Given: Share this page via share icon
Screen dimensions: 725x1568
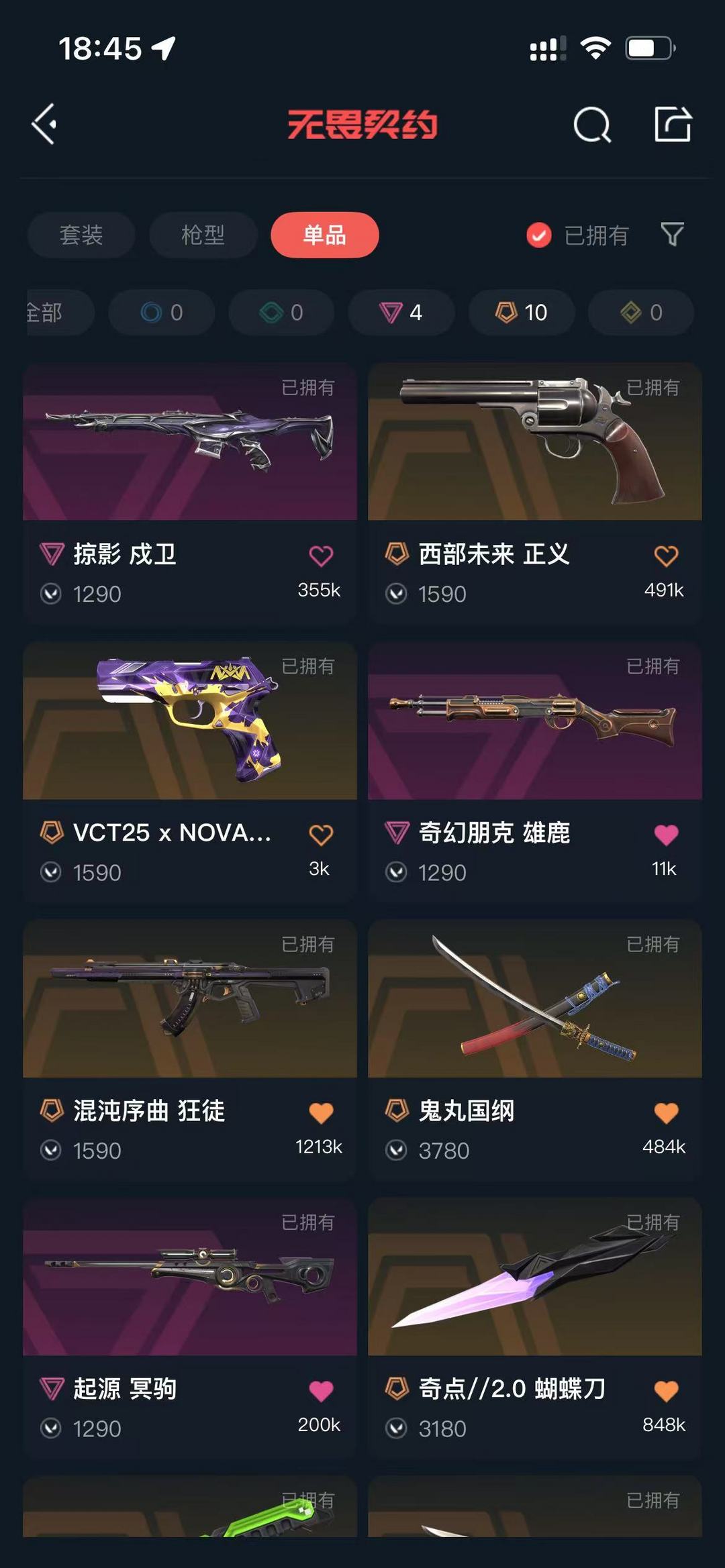Looking at the screenshot, I should [673, 124].
